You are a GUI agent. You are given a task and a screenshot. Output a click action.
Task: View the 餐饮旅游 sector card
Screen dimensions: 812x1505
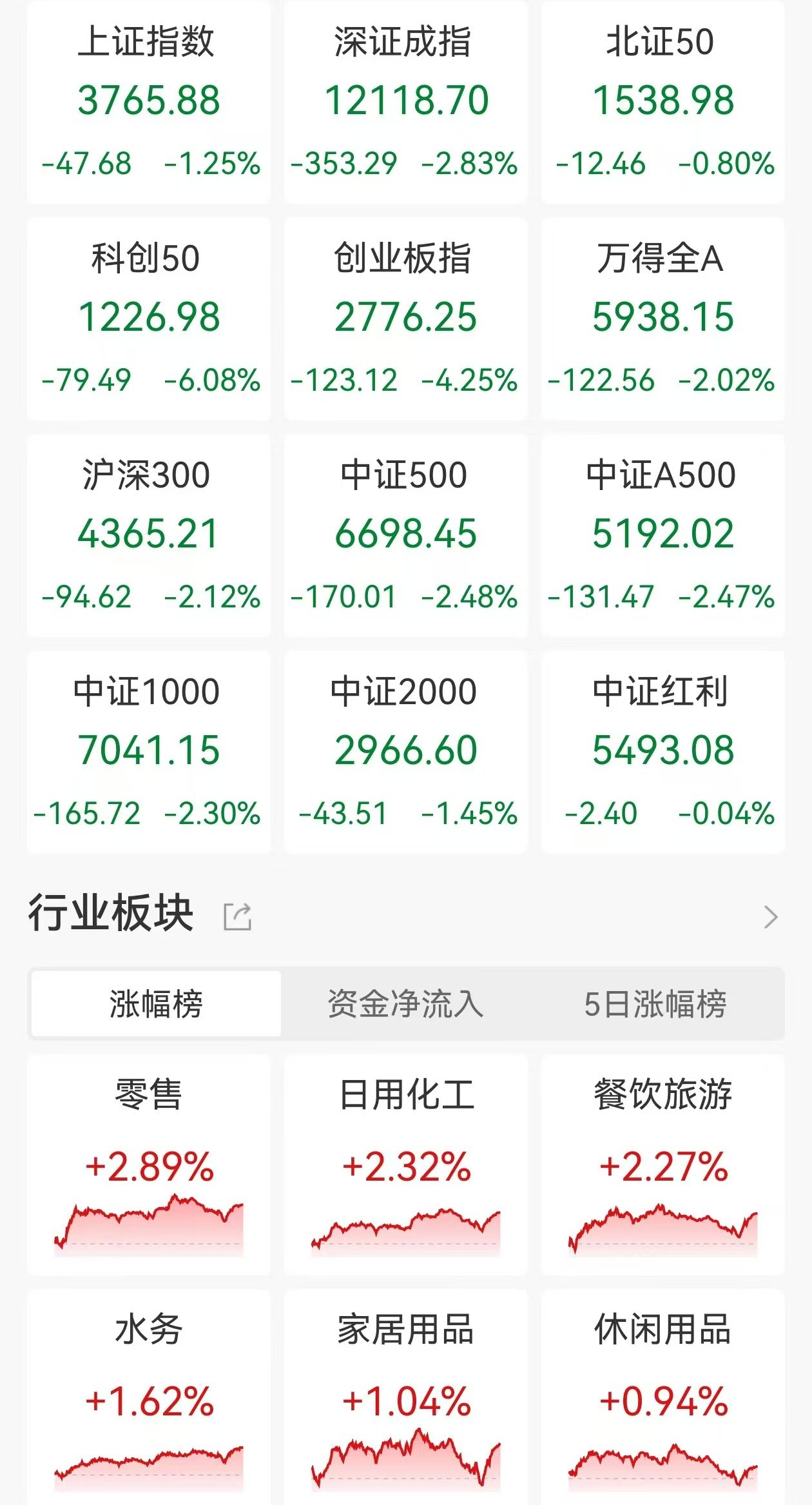click(662, 1165)
